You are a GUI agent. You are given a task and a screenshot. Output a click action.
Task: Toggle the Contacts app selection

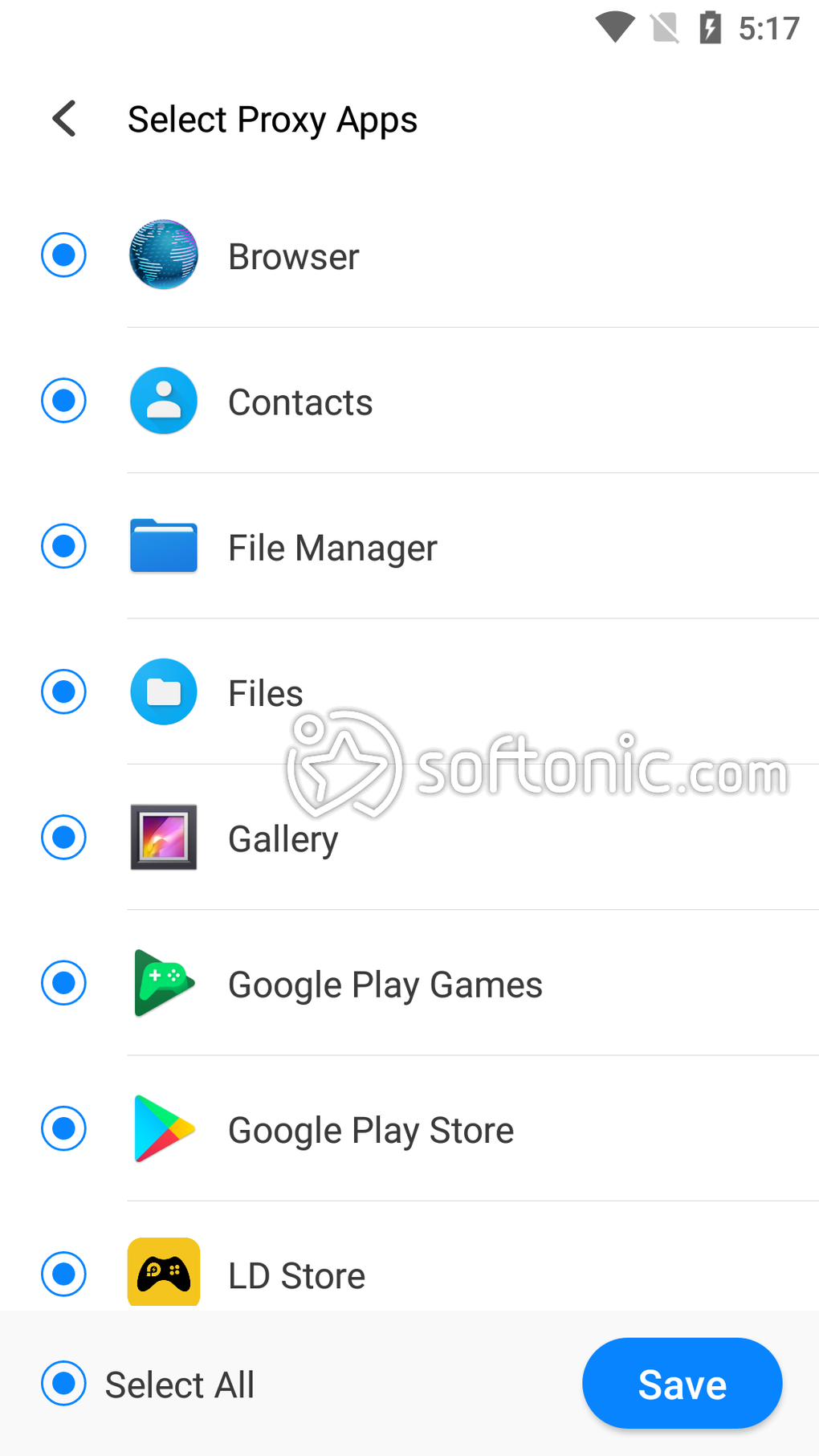pos(63,401)
